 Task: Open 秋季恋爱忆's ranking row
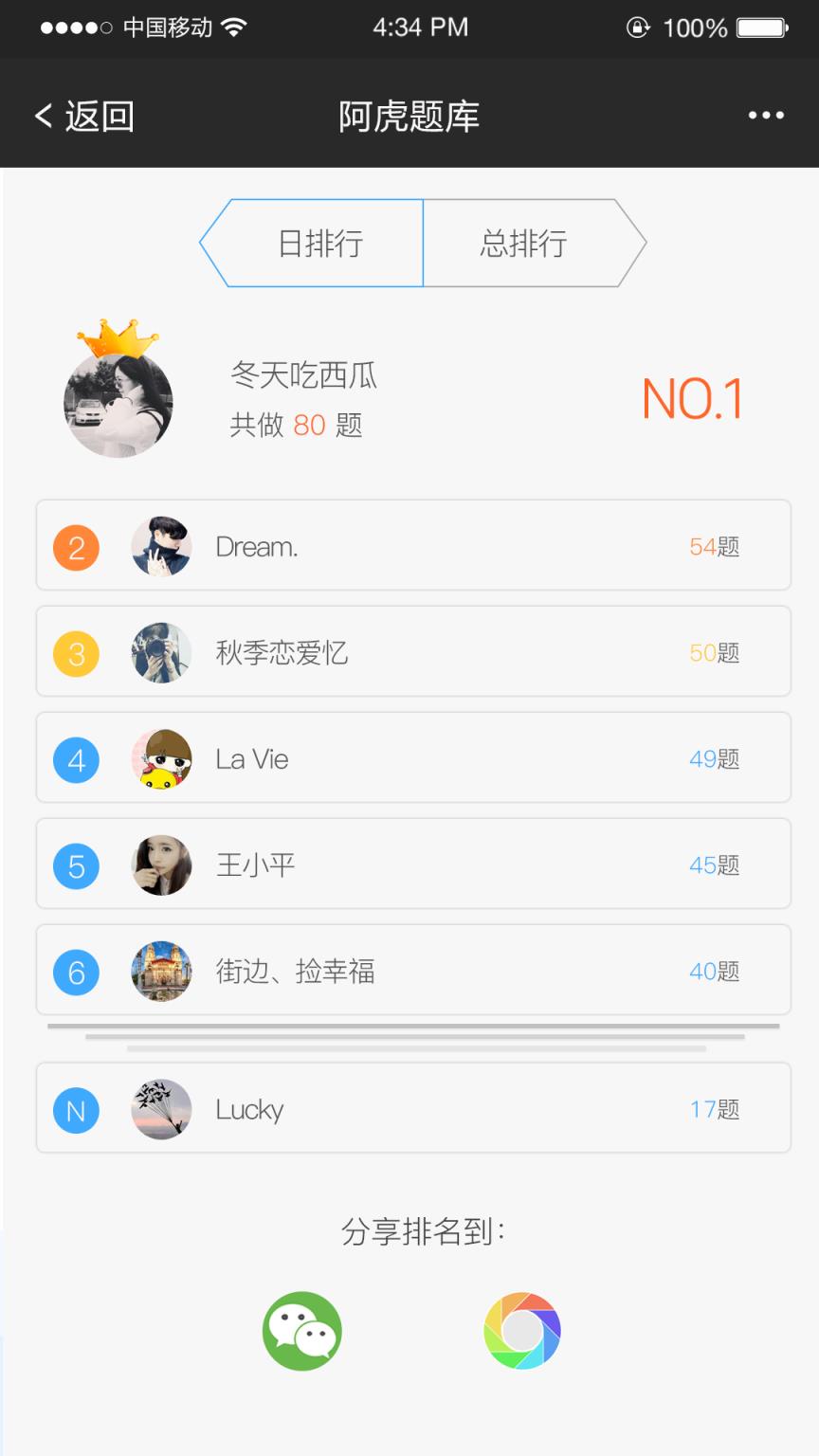pos(413,652)
